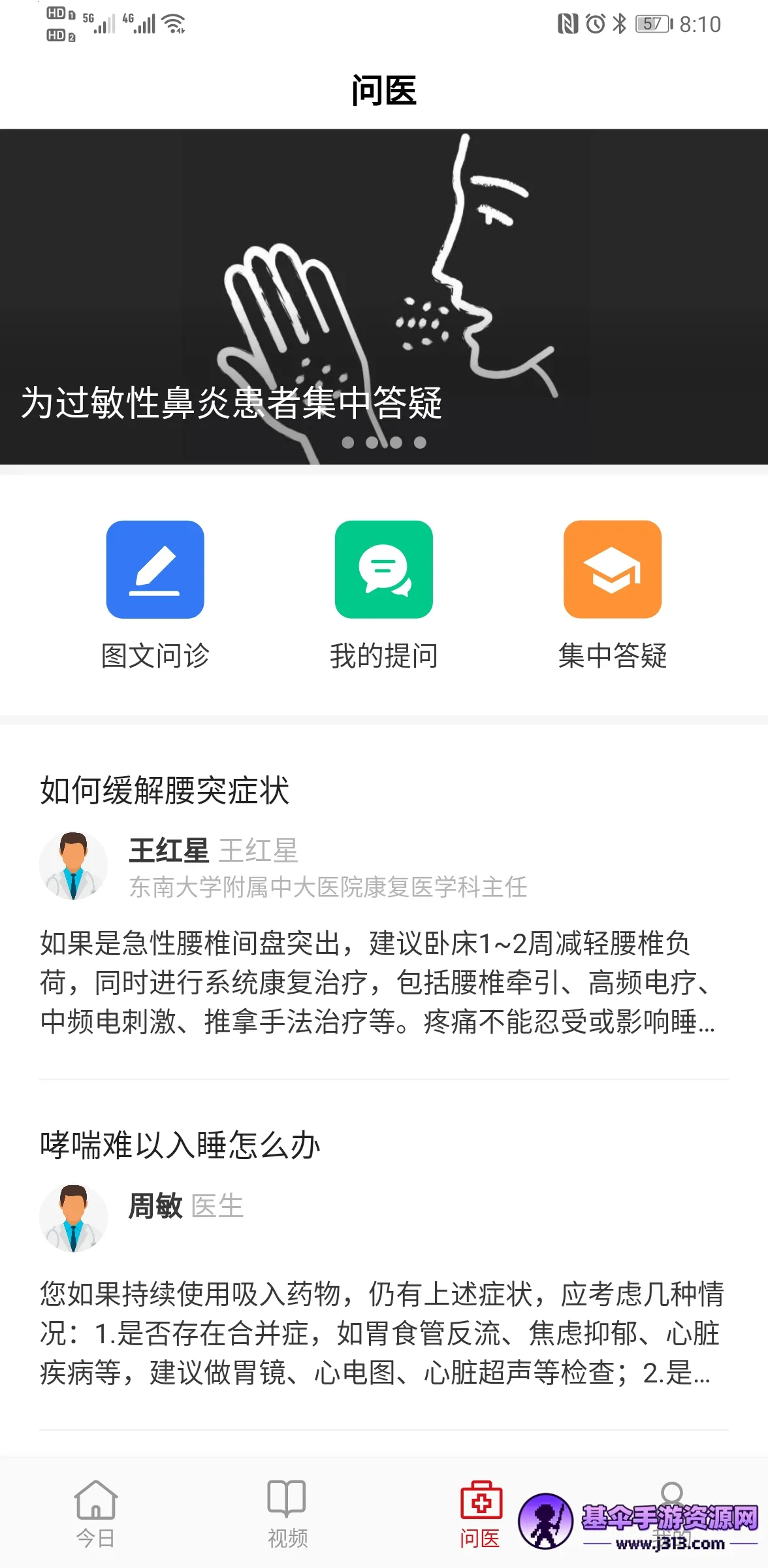Open the allergic rhinitis Q&A banner
The height and width of the screenshot is (1568, 768).
pos(384,296)
